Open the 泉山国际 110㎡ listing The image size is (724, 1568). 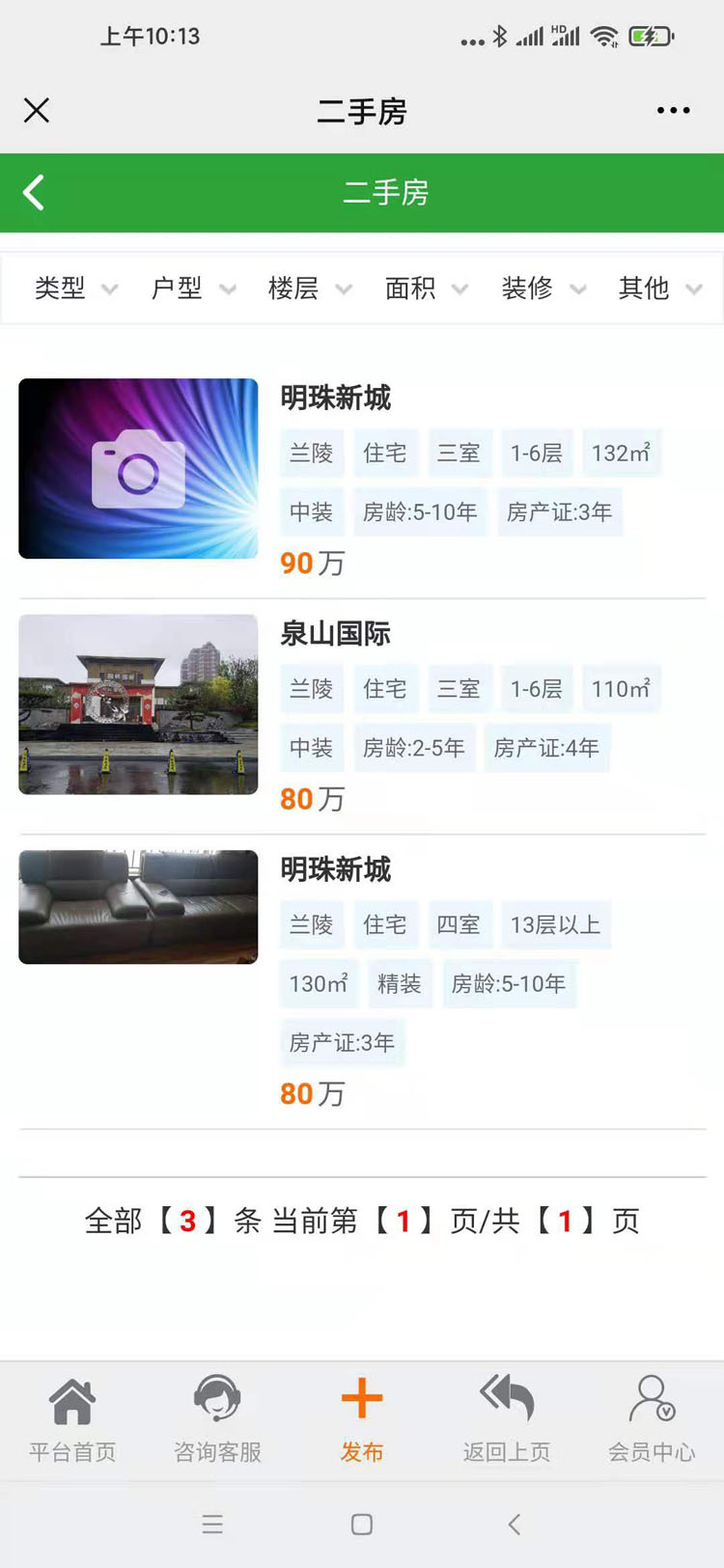click(x=335, y=634)
